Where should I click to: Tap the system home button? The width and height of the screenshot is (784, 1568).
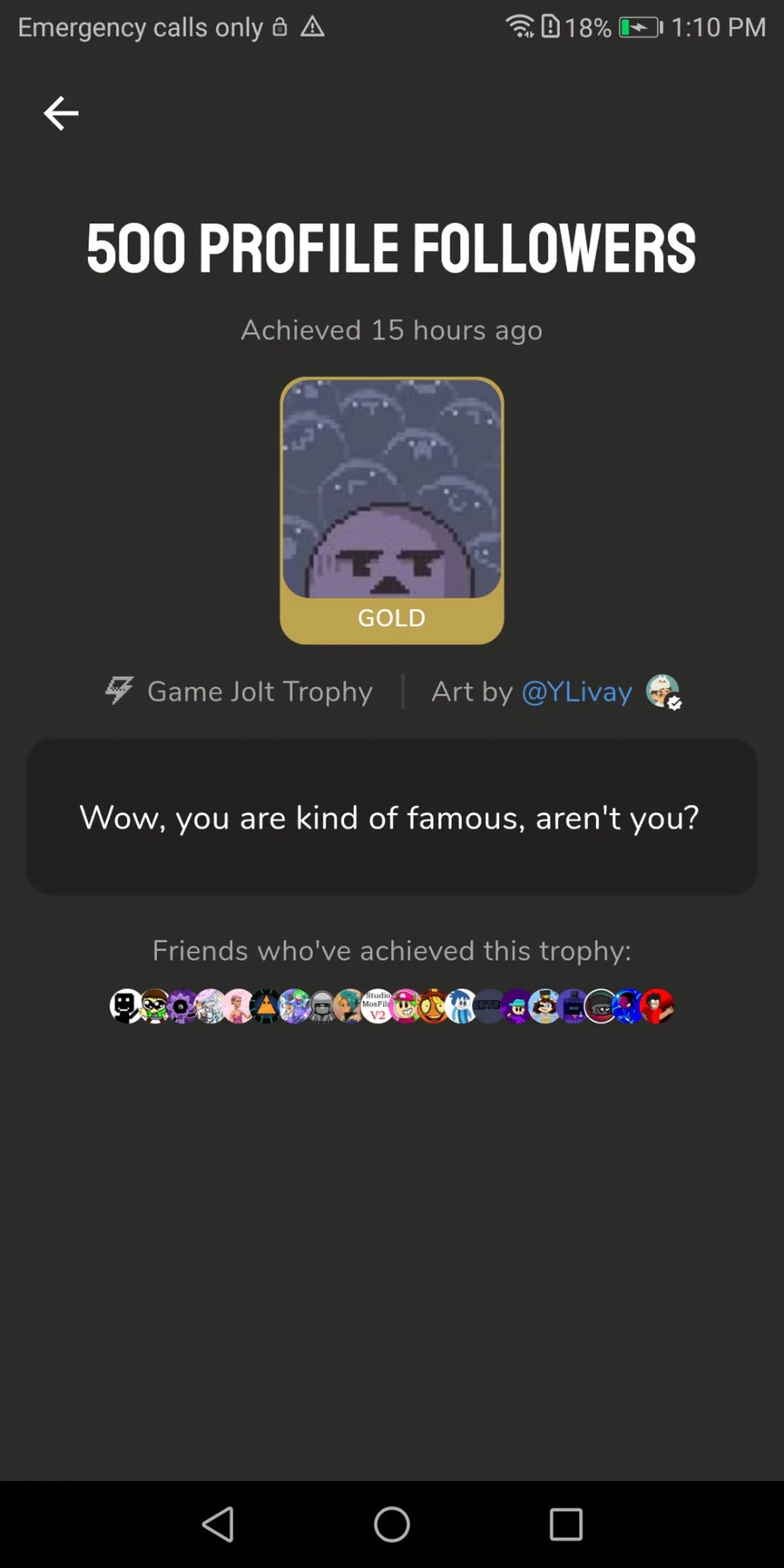[392, 1524]
